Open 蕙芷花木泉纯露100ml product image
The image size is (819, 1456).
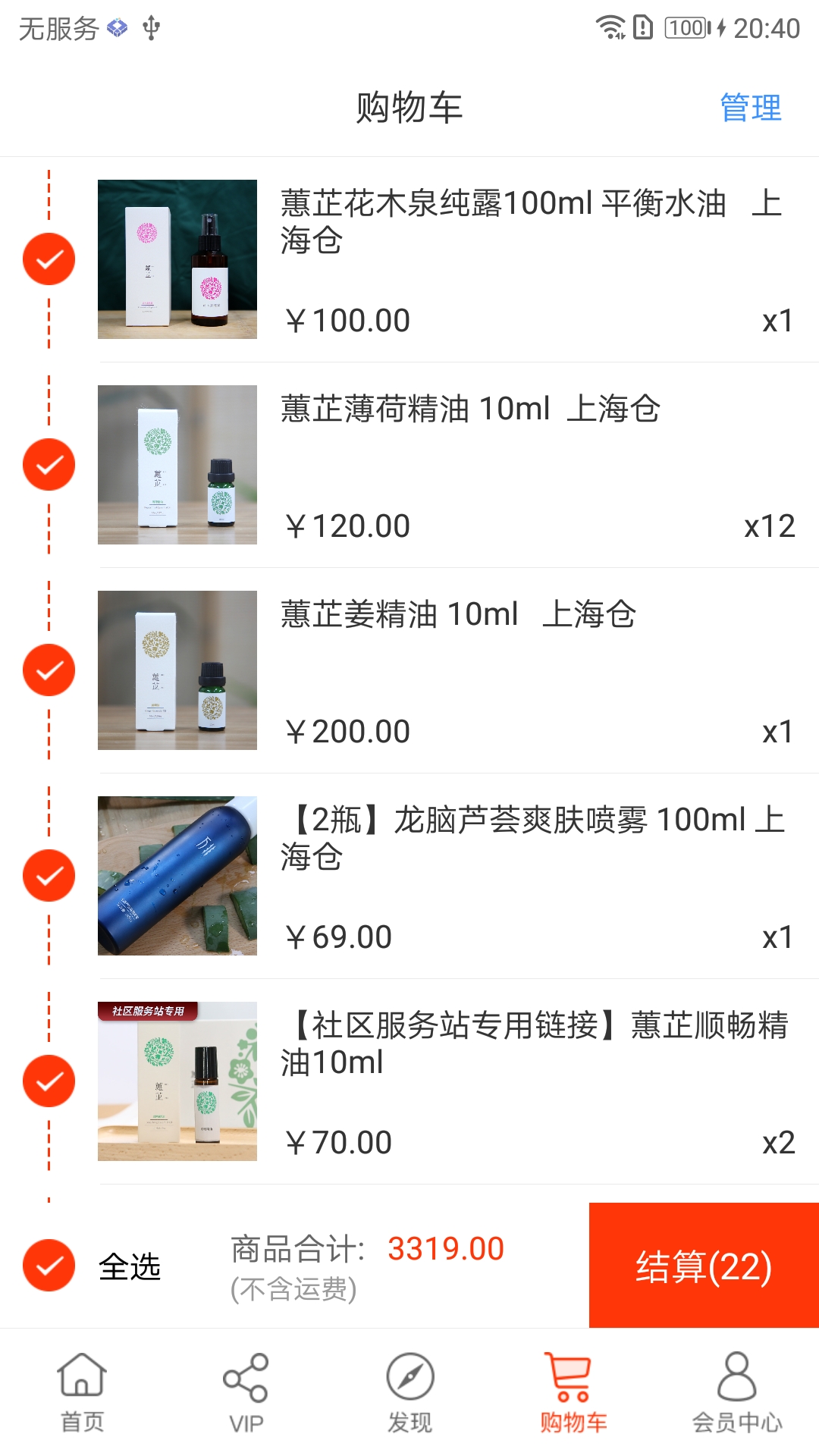coord(177,259)
